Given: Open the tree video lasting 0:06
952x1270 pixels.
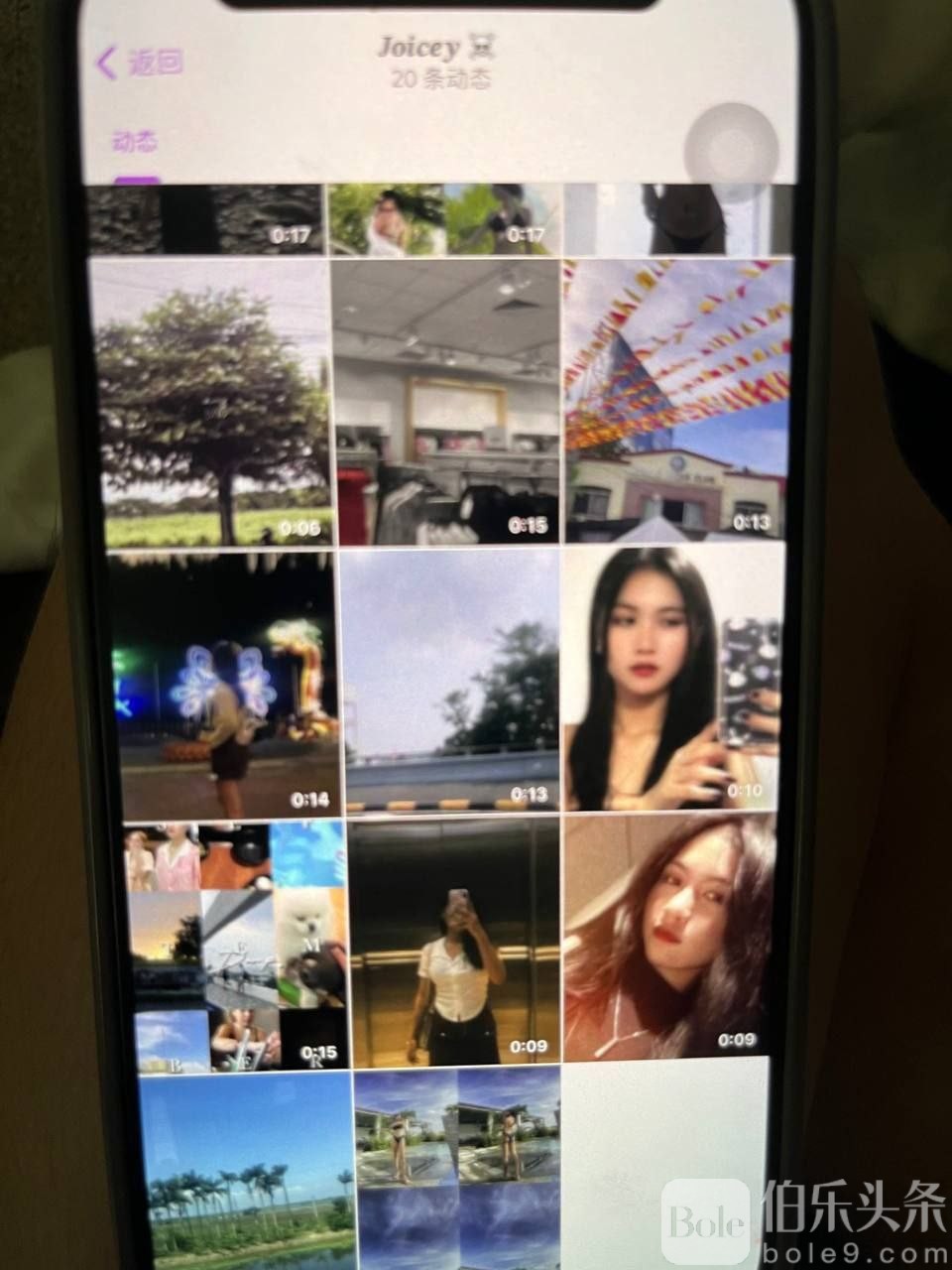Looking at the screenshot, I should click(x=213, y=402).
